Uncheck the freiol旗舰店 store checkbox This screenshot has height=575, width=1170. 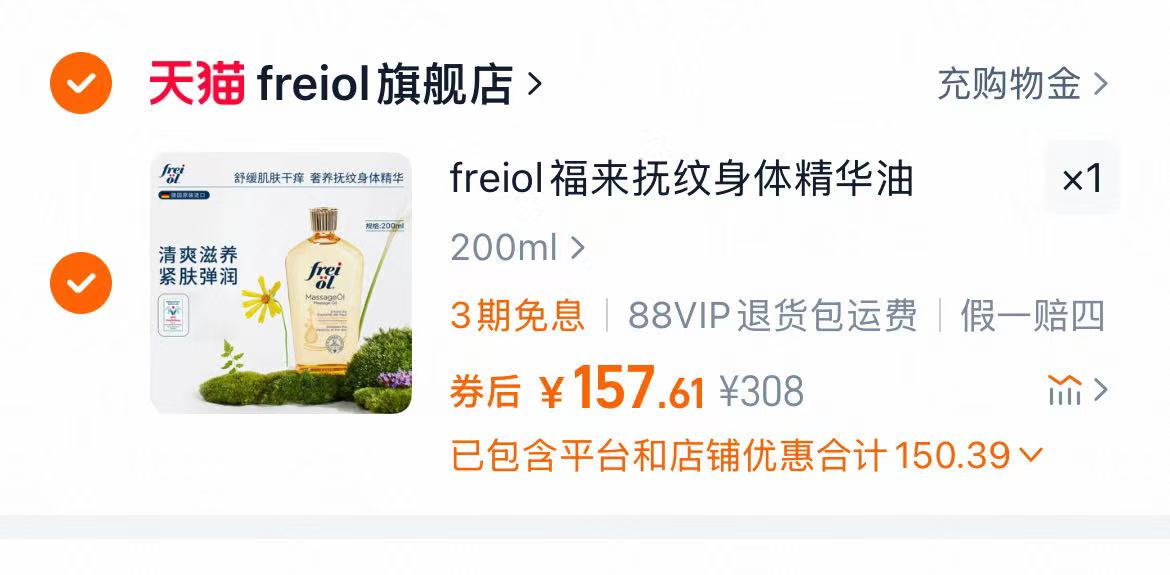81,84
